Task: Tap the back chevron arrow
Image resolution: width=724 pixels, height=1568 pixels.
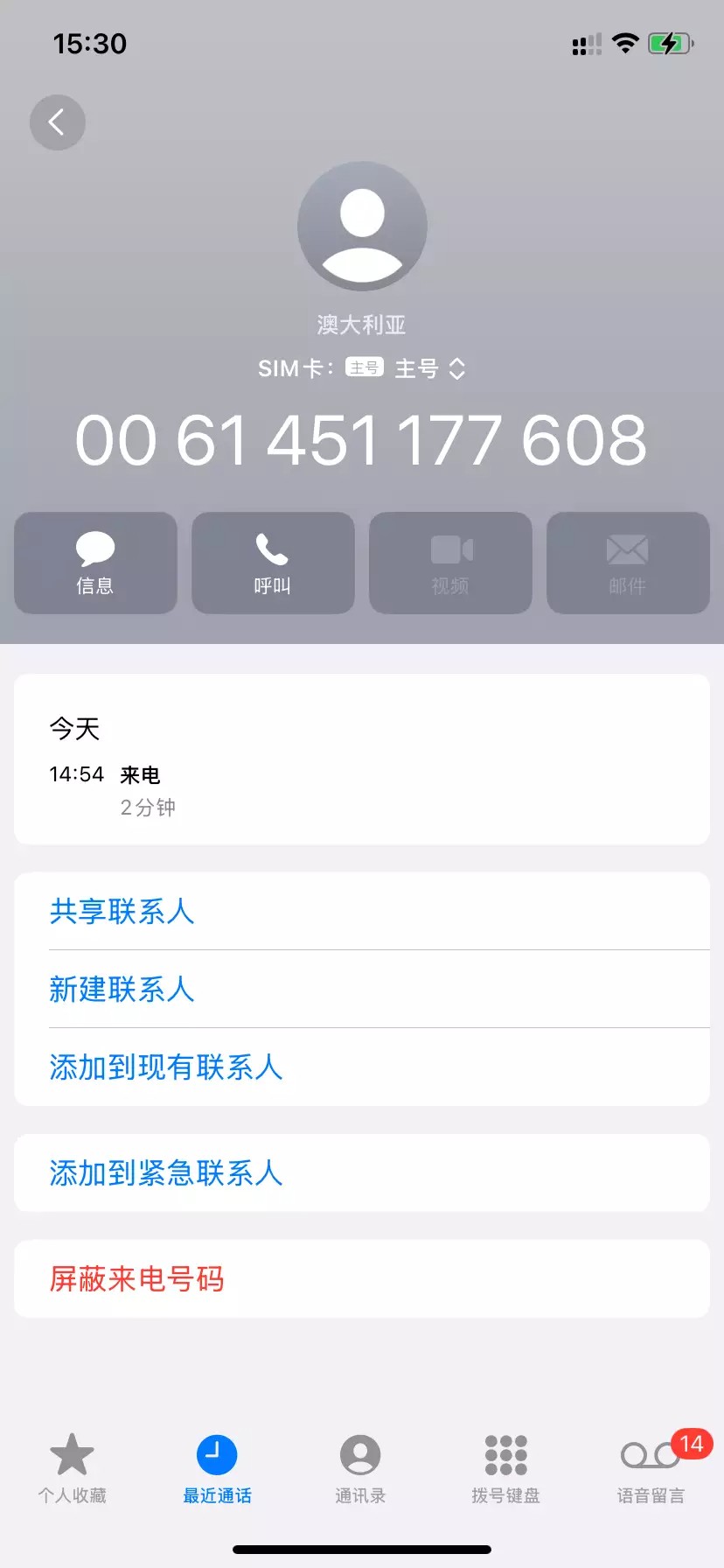Action: 57,122
